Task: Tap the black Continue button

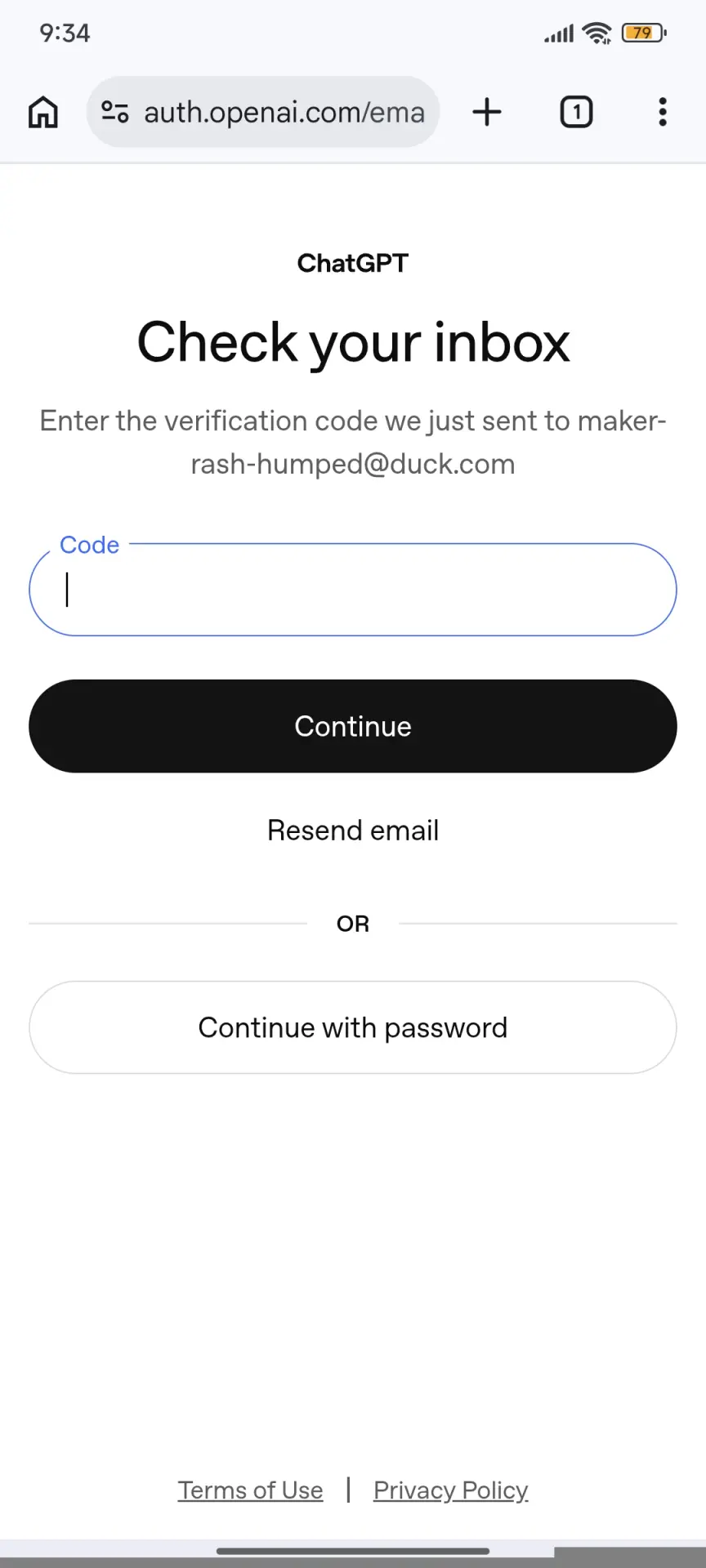Action: point(353,726)
